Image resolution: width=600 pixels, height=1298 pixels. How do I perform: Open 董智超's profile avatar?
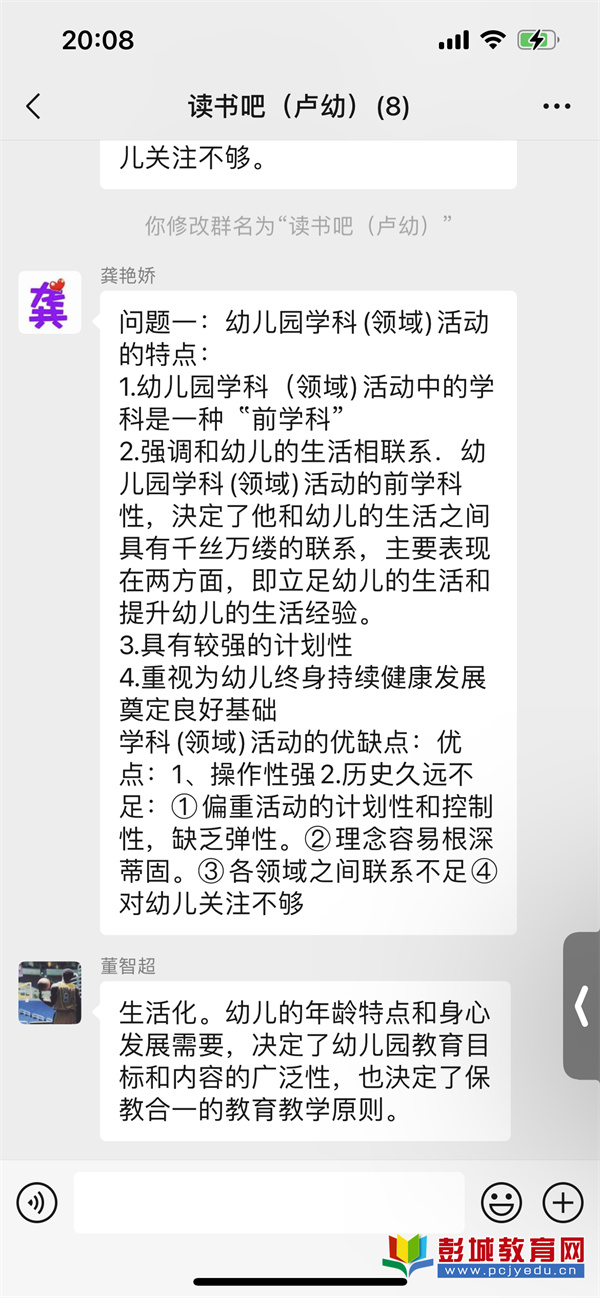coord(49,992)
